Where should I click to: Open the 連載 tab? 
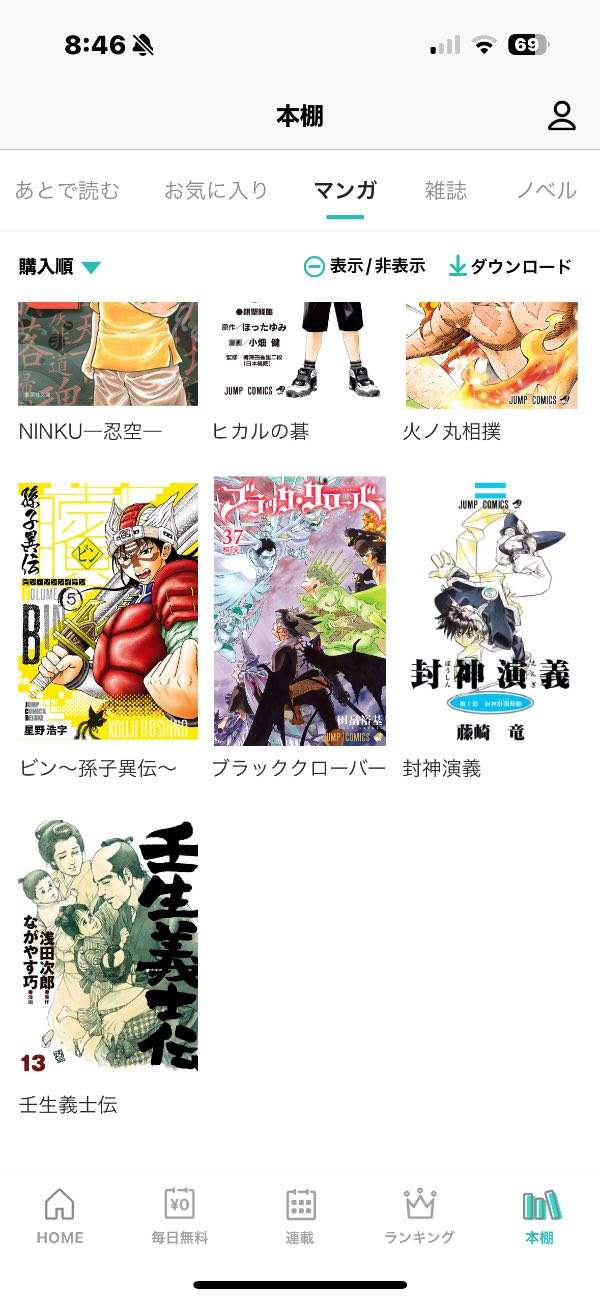pos(300,1215)
